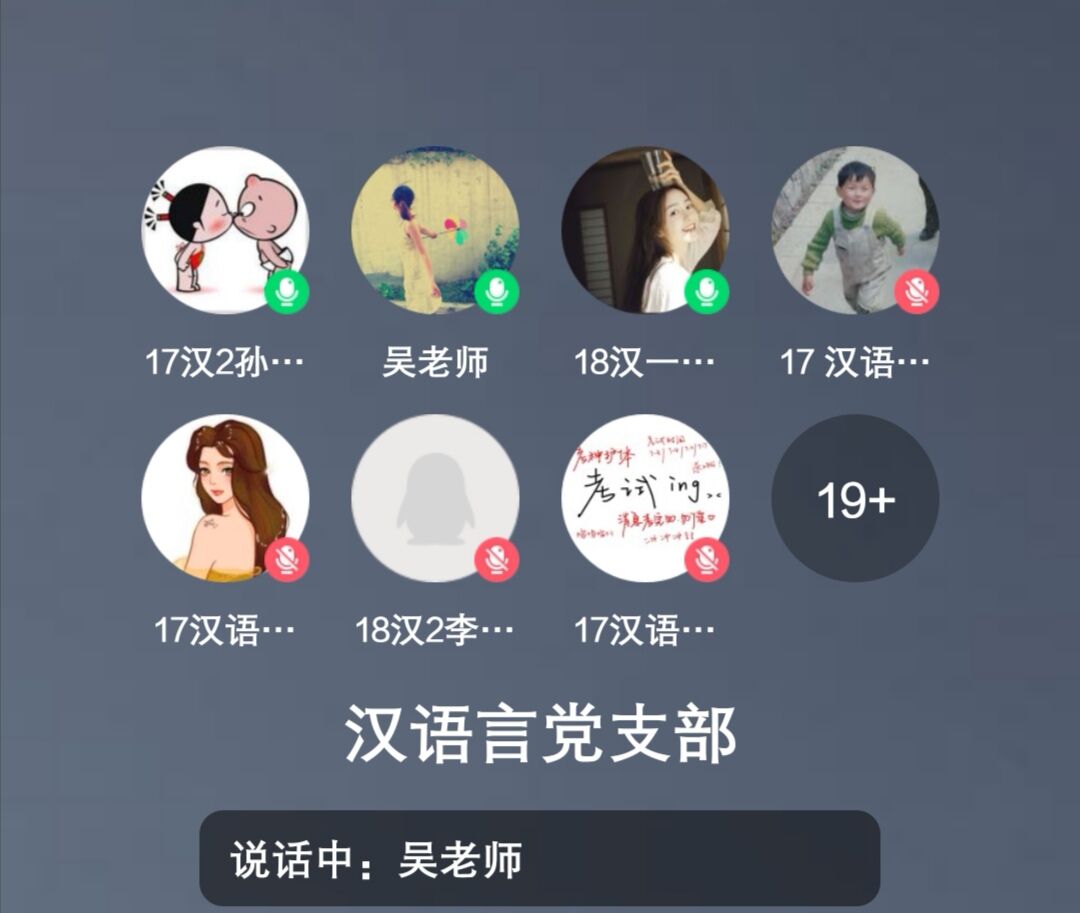View 吴老师's participant avatar
The image size is (1080, 913).
[x=435, y=231]
